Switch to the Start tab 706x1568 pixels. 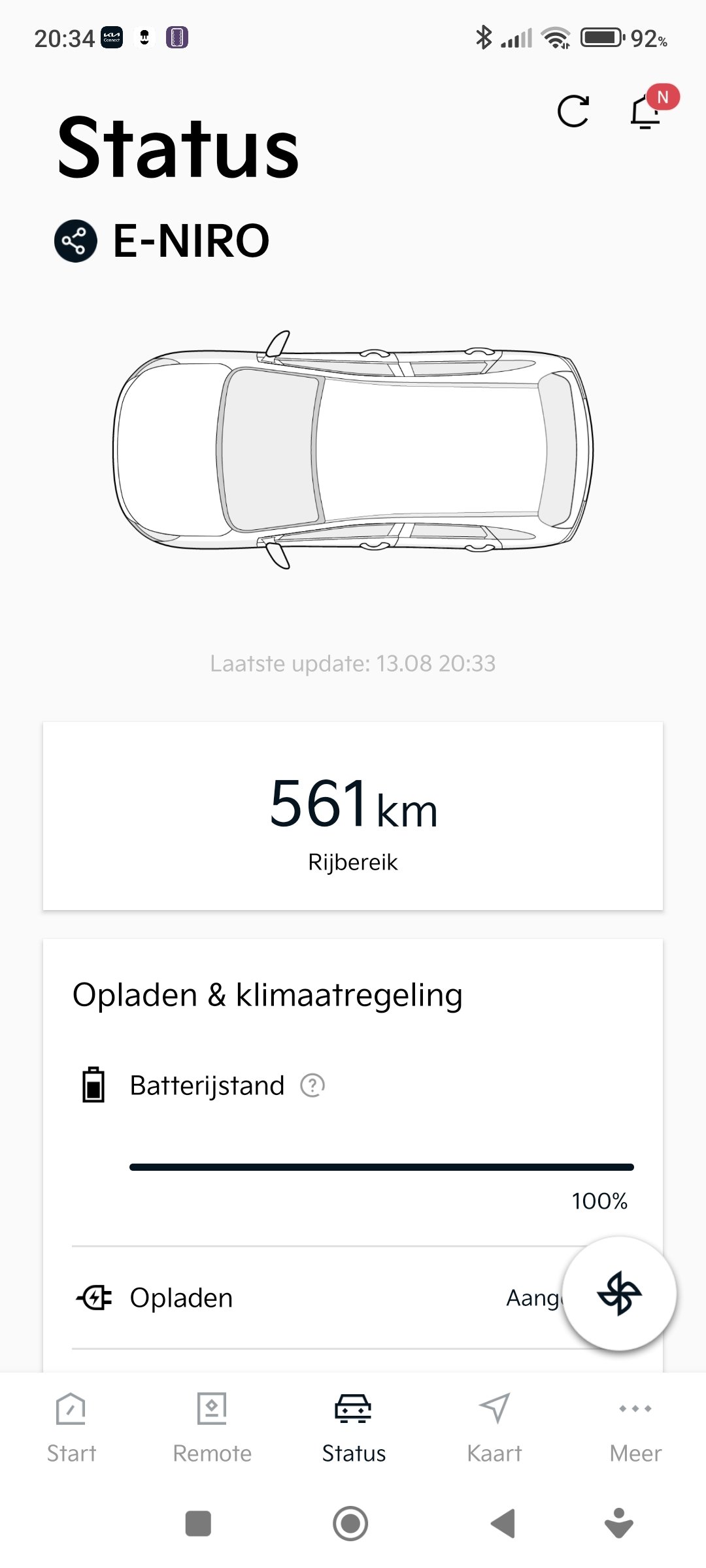click(71, 1426)
